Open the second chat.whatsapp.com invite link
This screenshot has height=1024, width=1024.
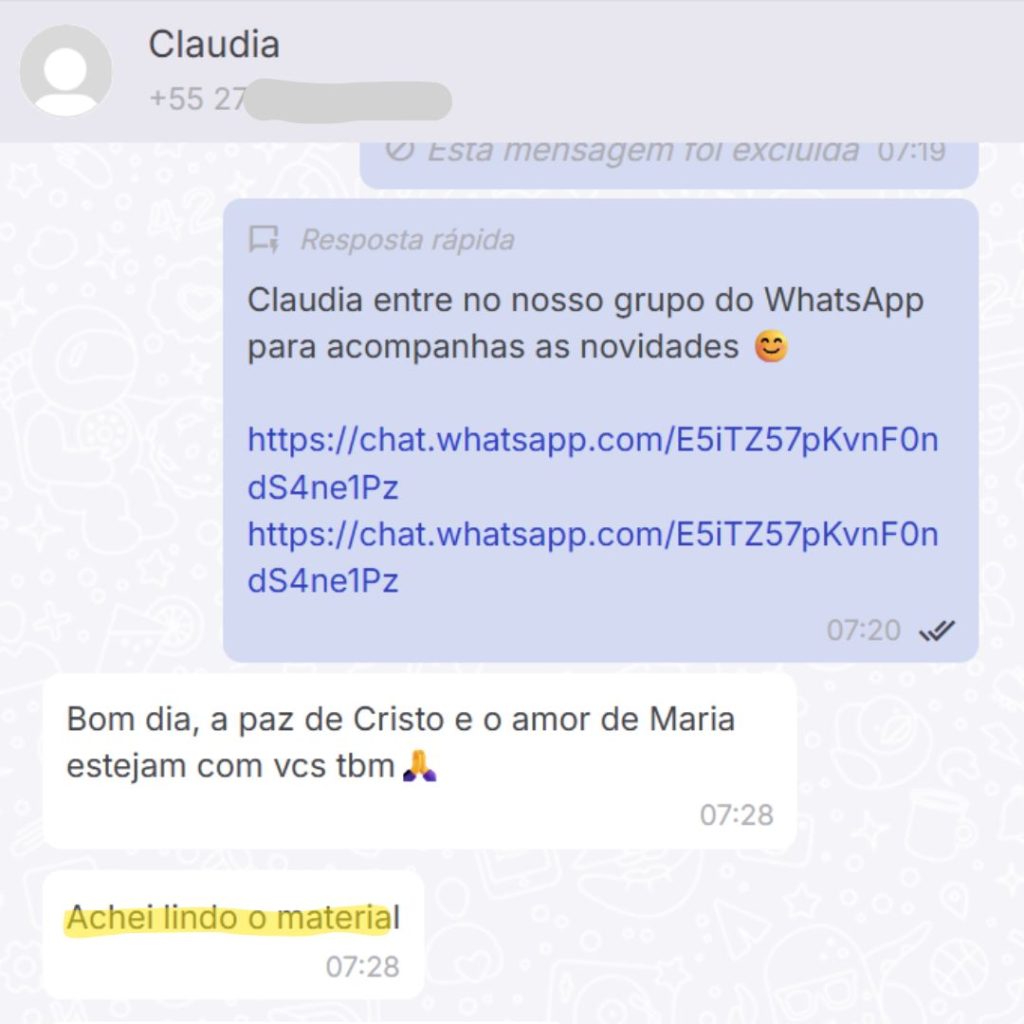click(592, 534)
